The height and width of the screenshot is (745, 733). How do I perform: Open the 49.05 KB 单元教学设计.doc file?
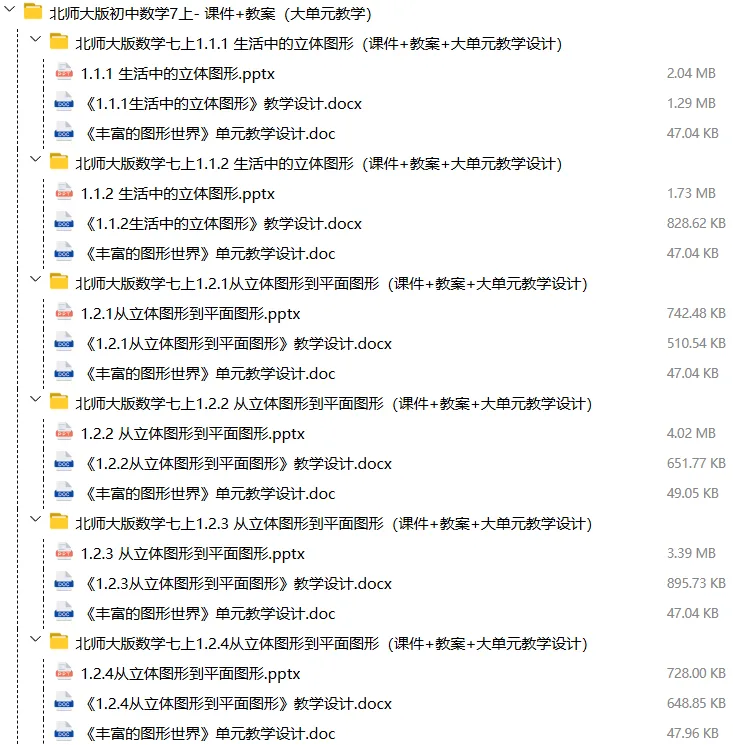point(210,494)
